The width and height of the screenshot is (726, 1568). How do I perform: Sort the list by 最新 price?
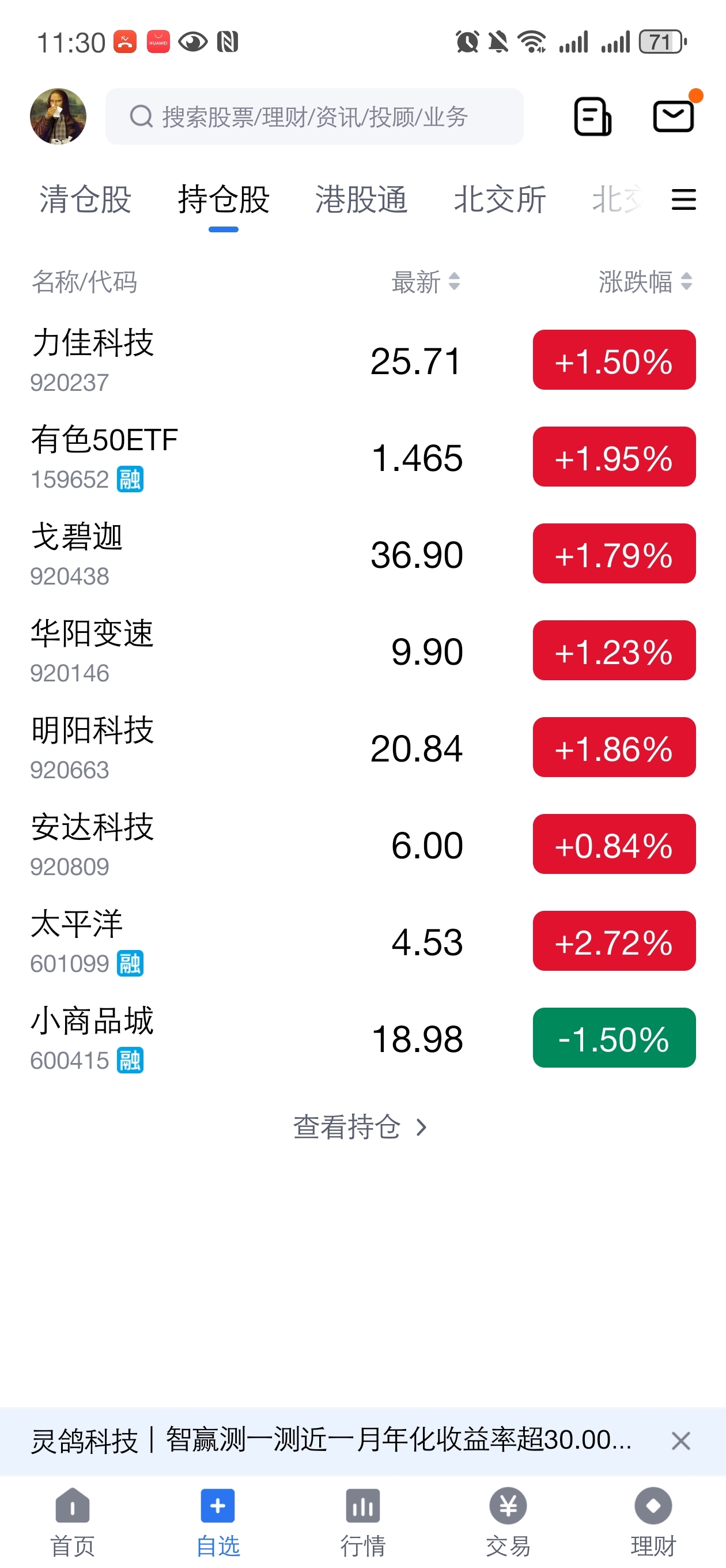[x=425, y=282]
